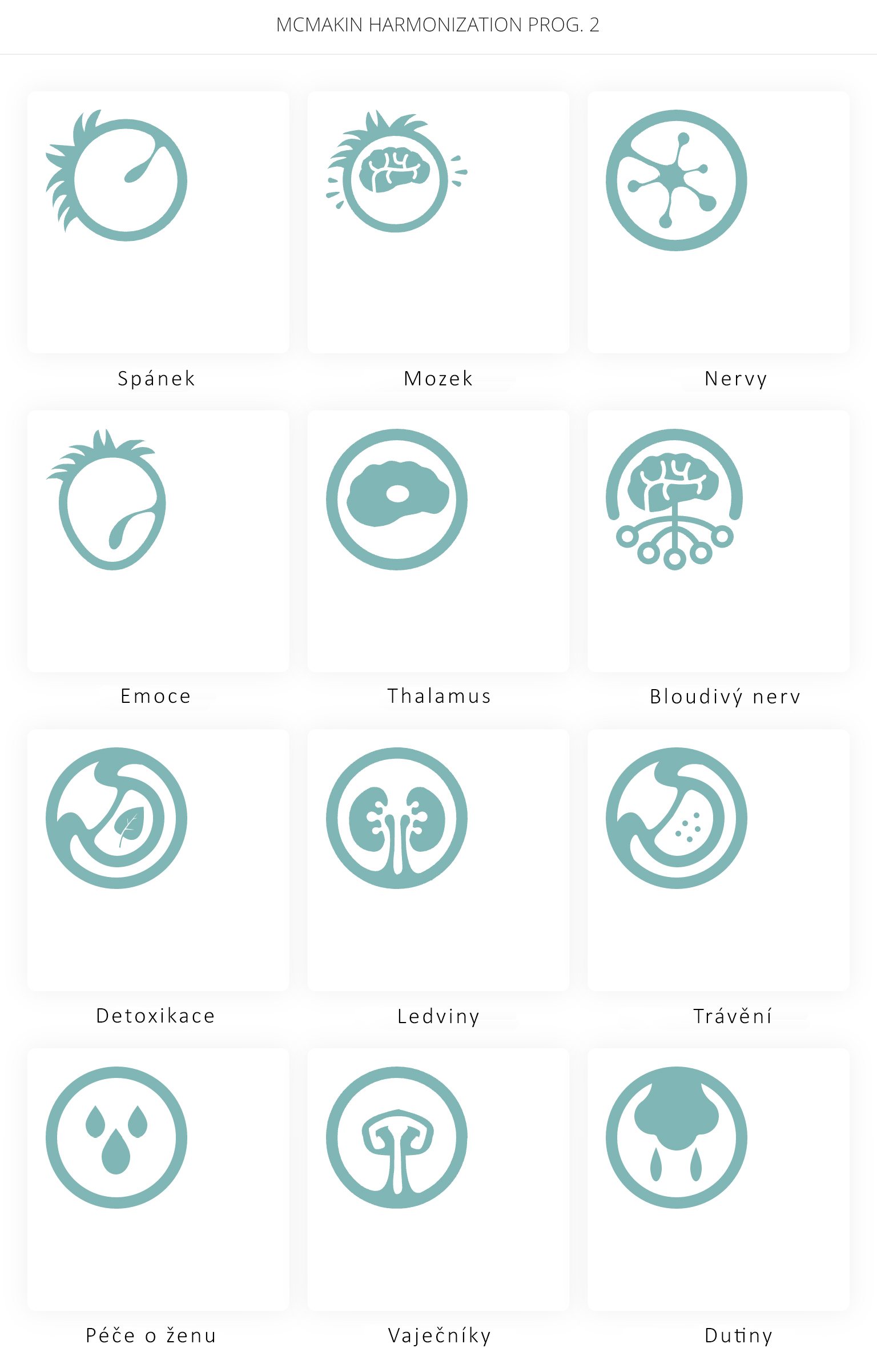Tap the Ledviny program tile
The height and width of the screenshot is (1372, 877).
coord(438,860)
